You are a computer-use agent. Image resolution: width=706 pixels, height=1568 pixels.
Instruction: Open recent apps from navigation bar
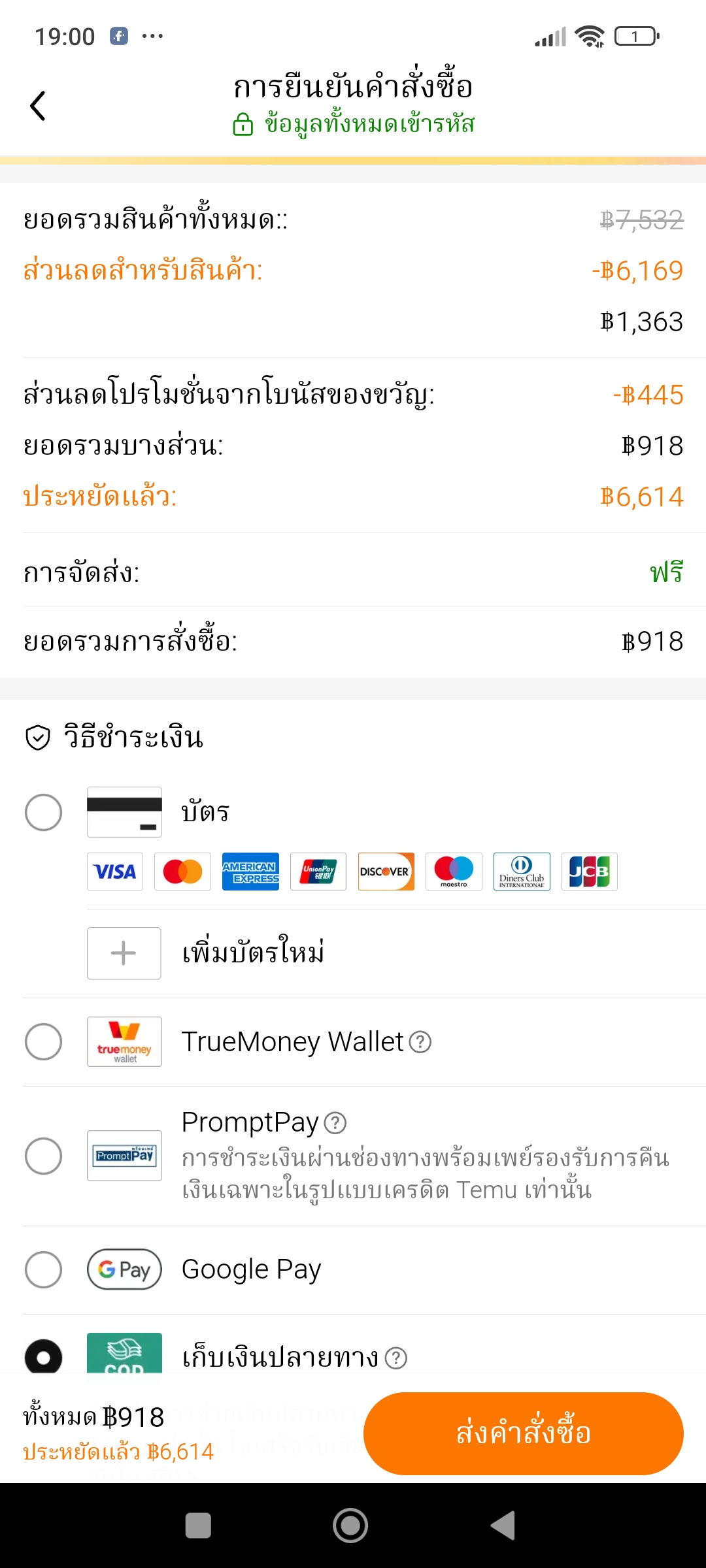[x=198, y=1526]
